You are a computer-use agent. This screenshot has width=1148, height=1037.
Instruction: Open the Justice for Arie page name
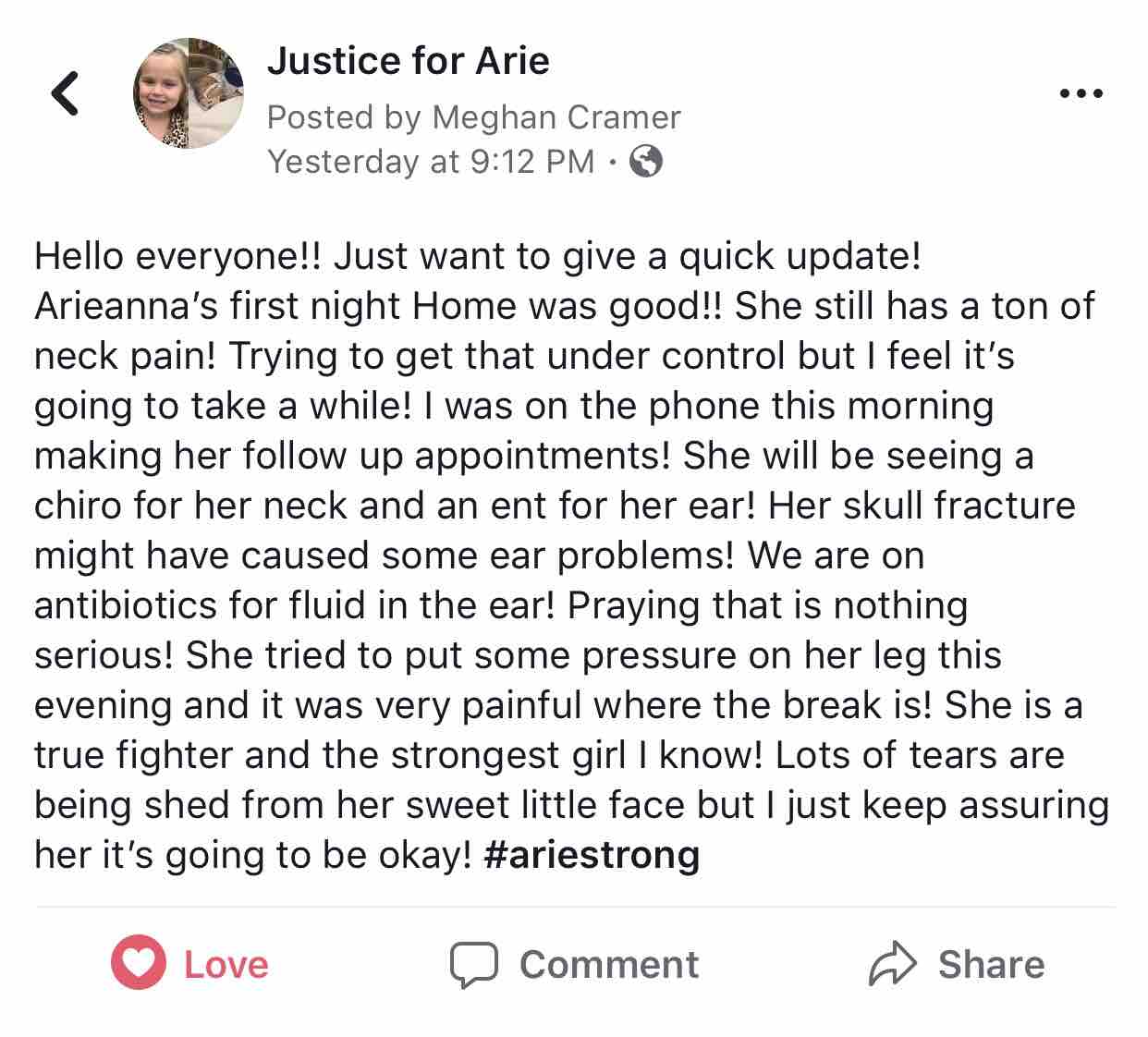pyautogui.click(x=408, y=61)
